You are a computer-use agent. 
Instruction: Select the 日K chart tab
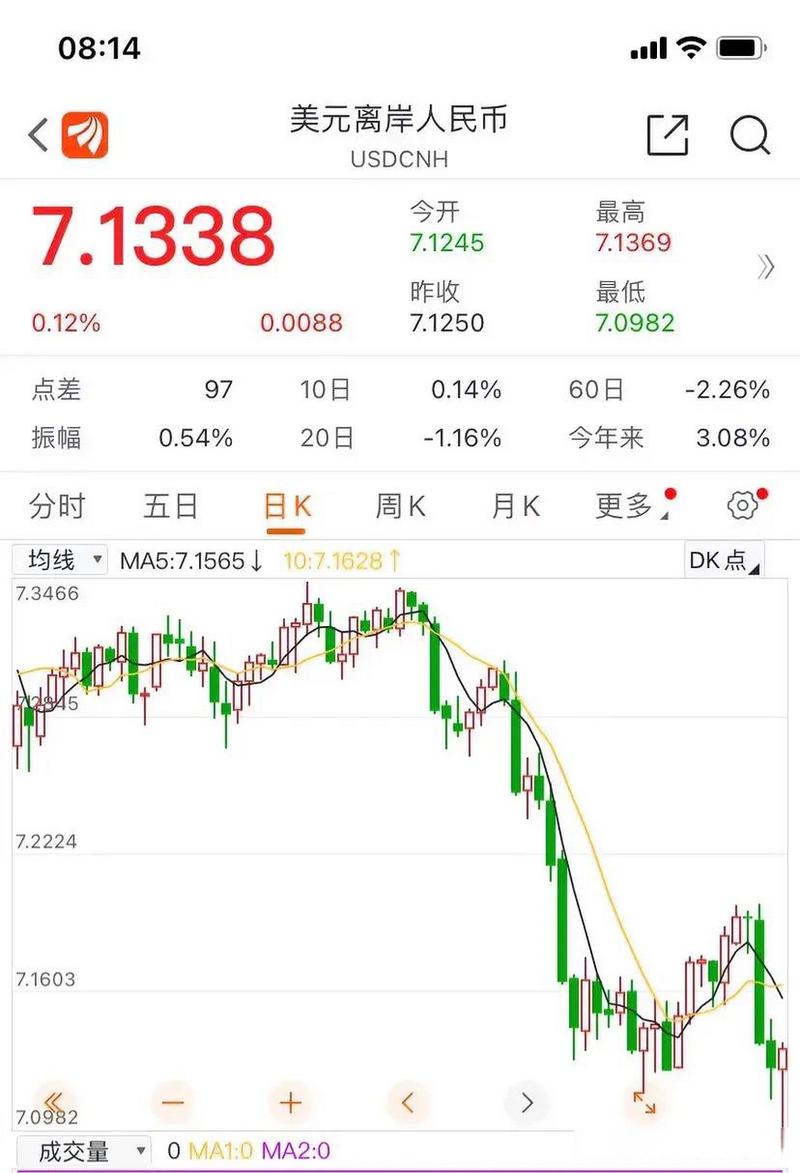point(287,506)
